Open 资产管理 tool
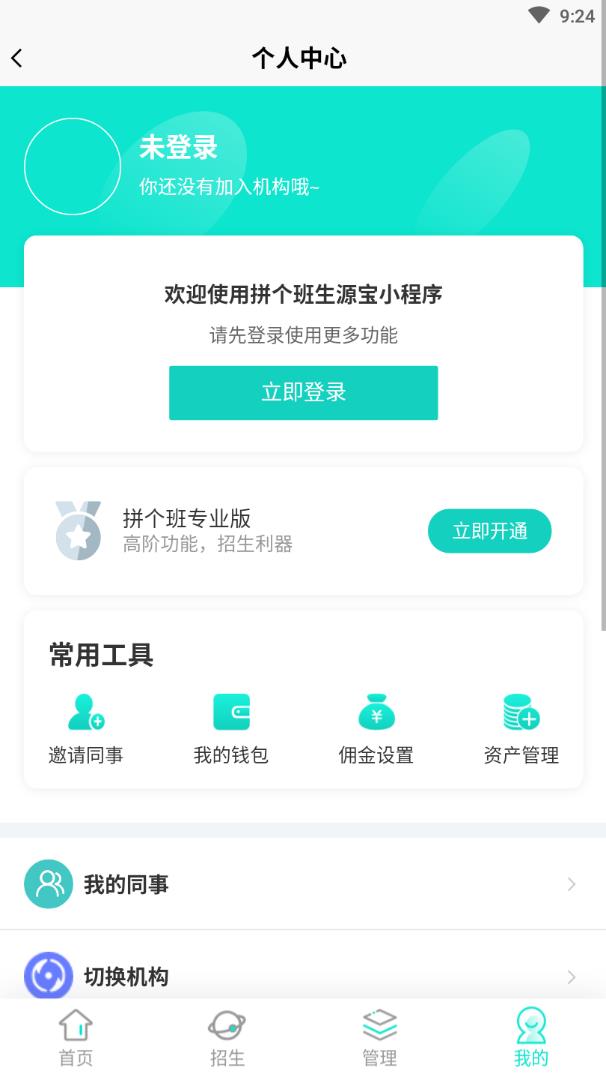Image resolution: width=606 pixels, height=1080 pixels. (521, 728)
